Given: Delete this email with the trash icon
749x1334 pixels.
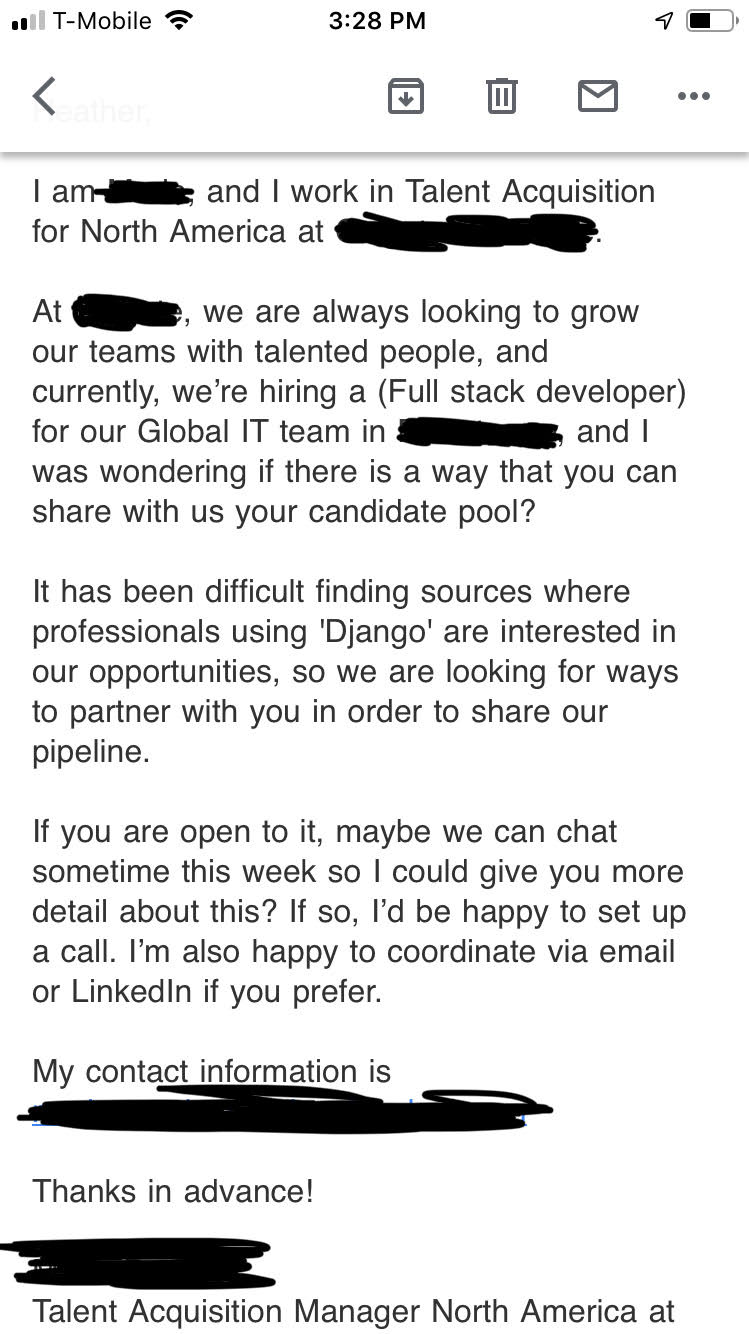Looking at the screenshot, I should [501, 96].
